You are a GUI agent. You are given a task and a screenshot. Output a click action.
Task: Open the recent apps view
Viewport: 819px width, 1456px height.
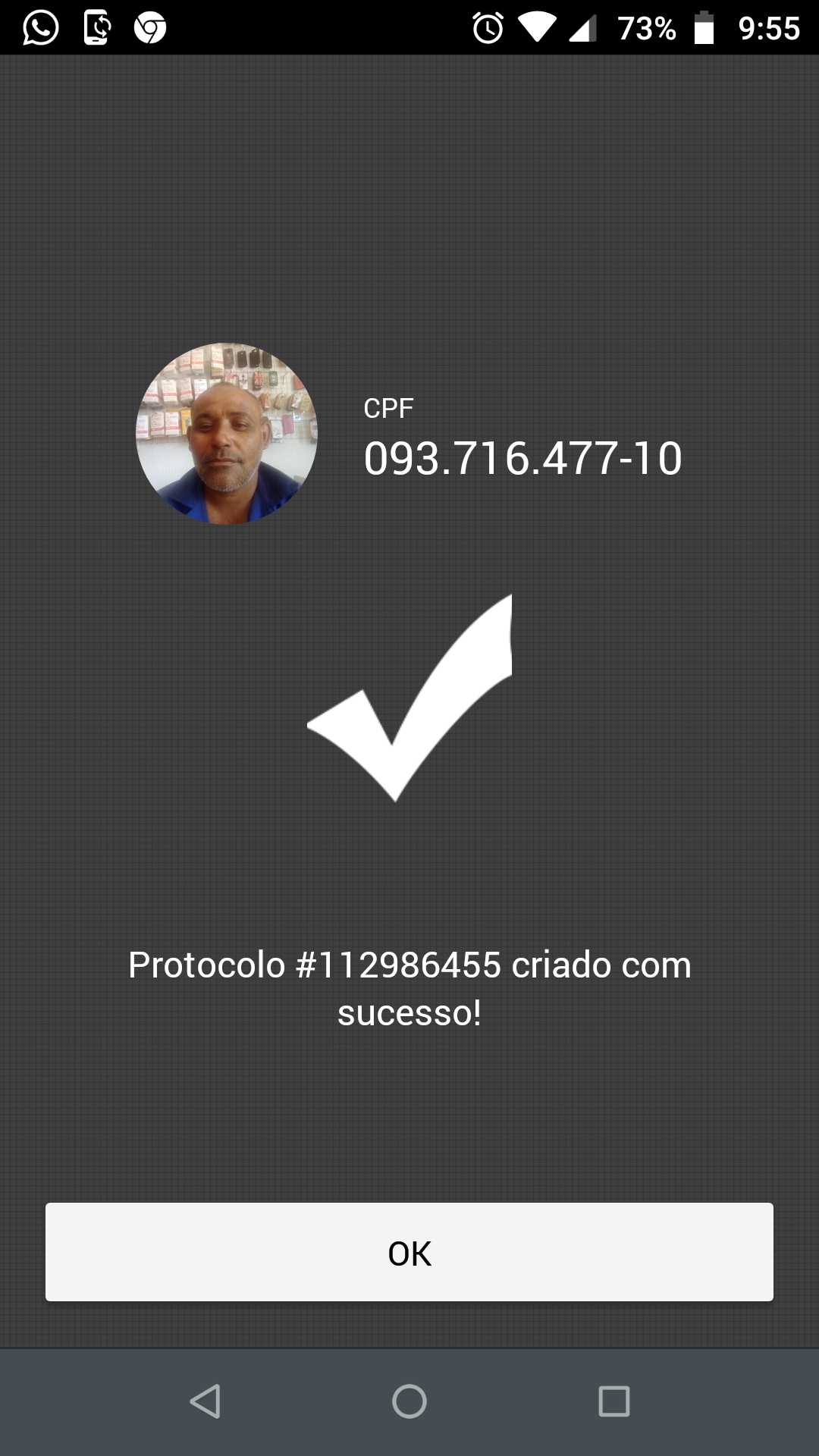[614, 1401]
